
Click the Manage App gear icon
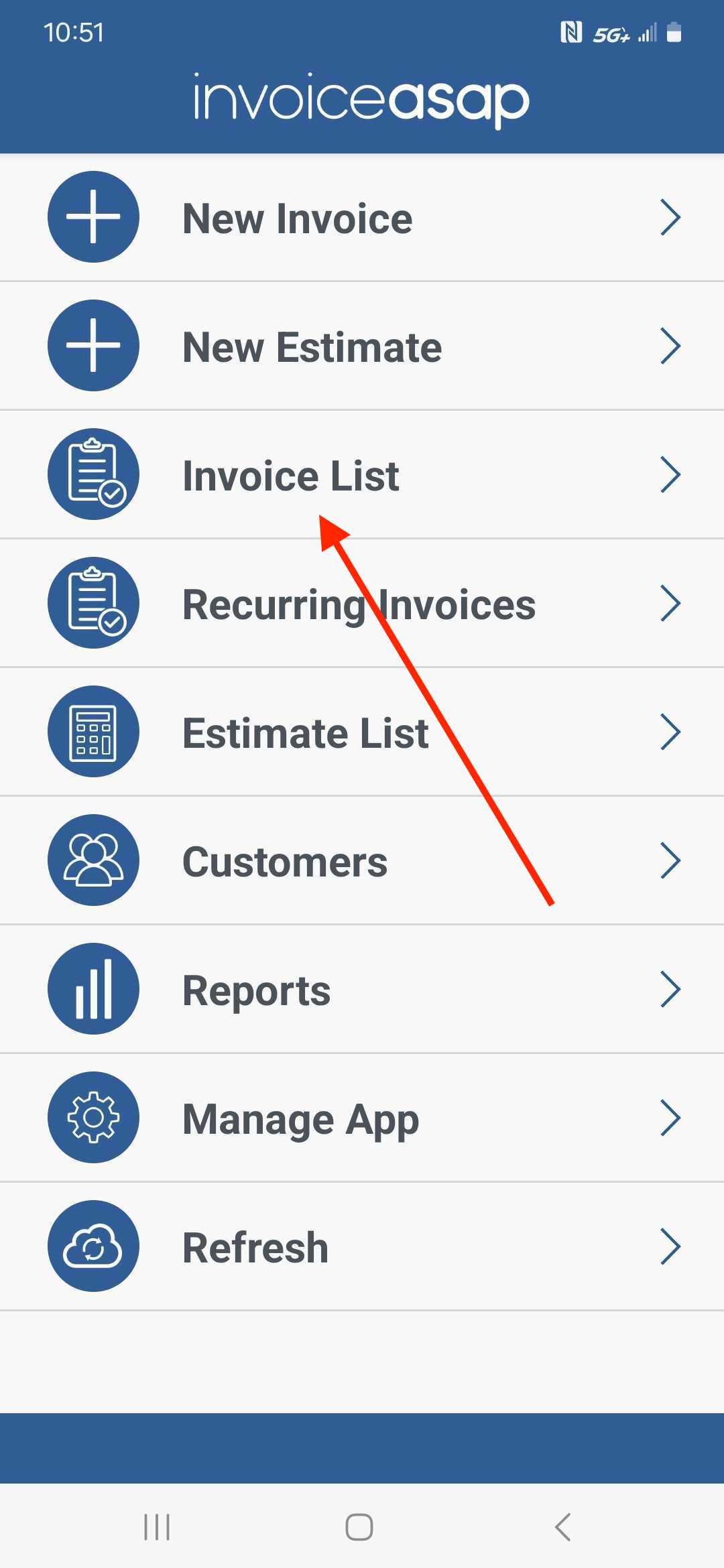coord(93,1117)
